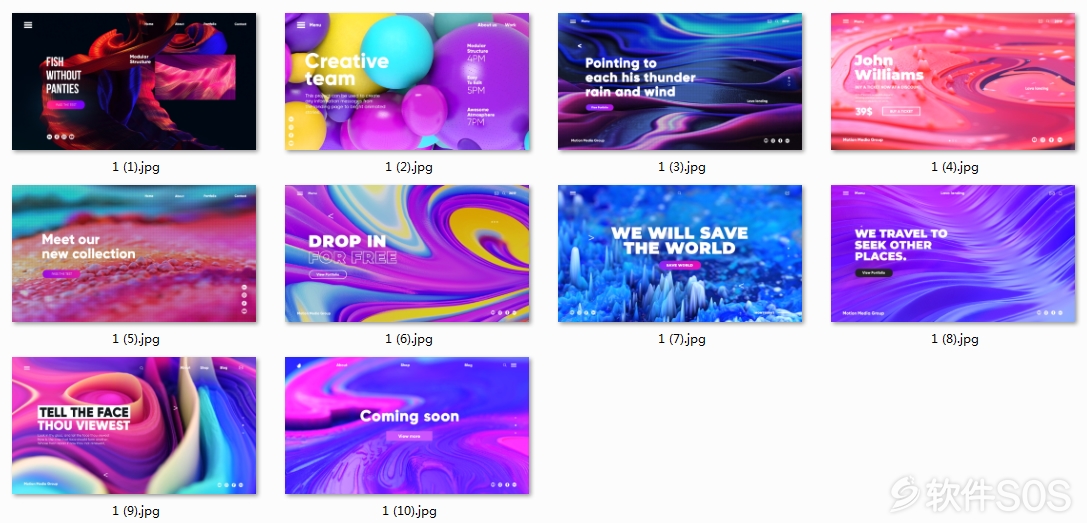Open the 1 (5).jpg thumbnail
This screenshot has height=523, width=1087.
pyautogui.click(x=134, y=254)
